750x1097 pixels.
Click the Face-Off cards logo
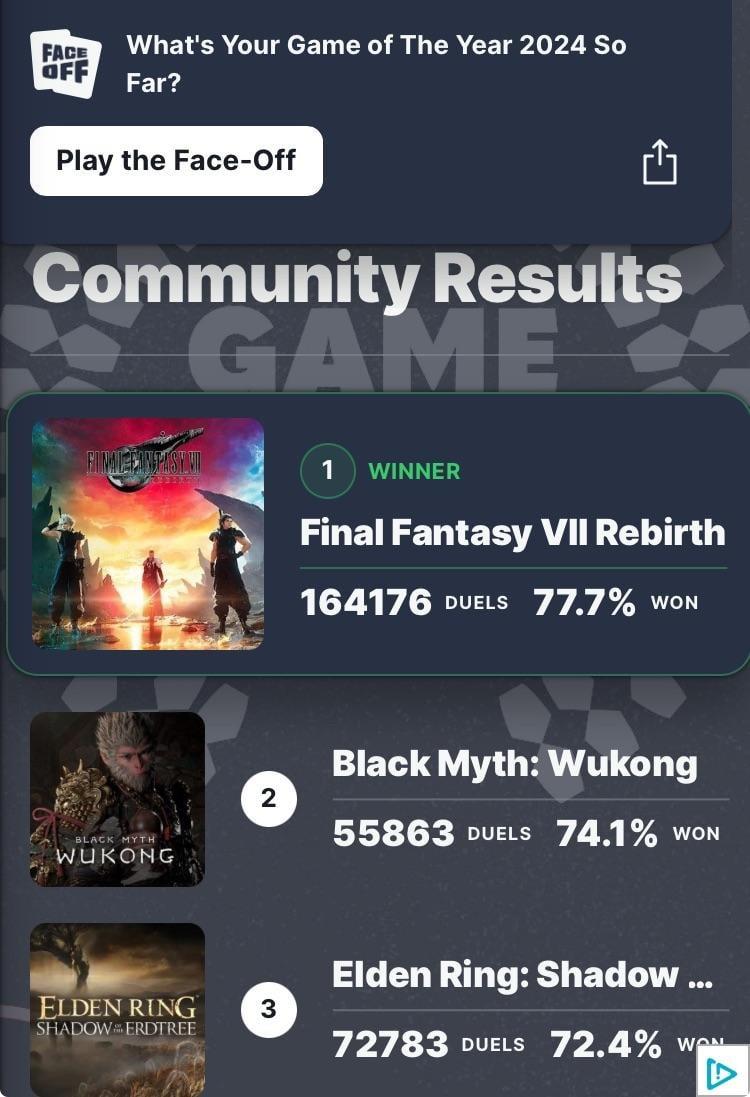pyautogui.click(x=65, y=62)
